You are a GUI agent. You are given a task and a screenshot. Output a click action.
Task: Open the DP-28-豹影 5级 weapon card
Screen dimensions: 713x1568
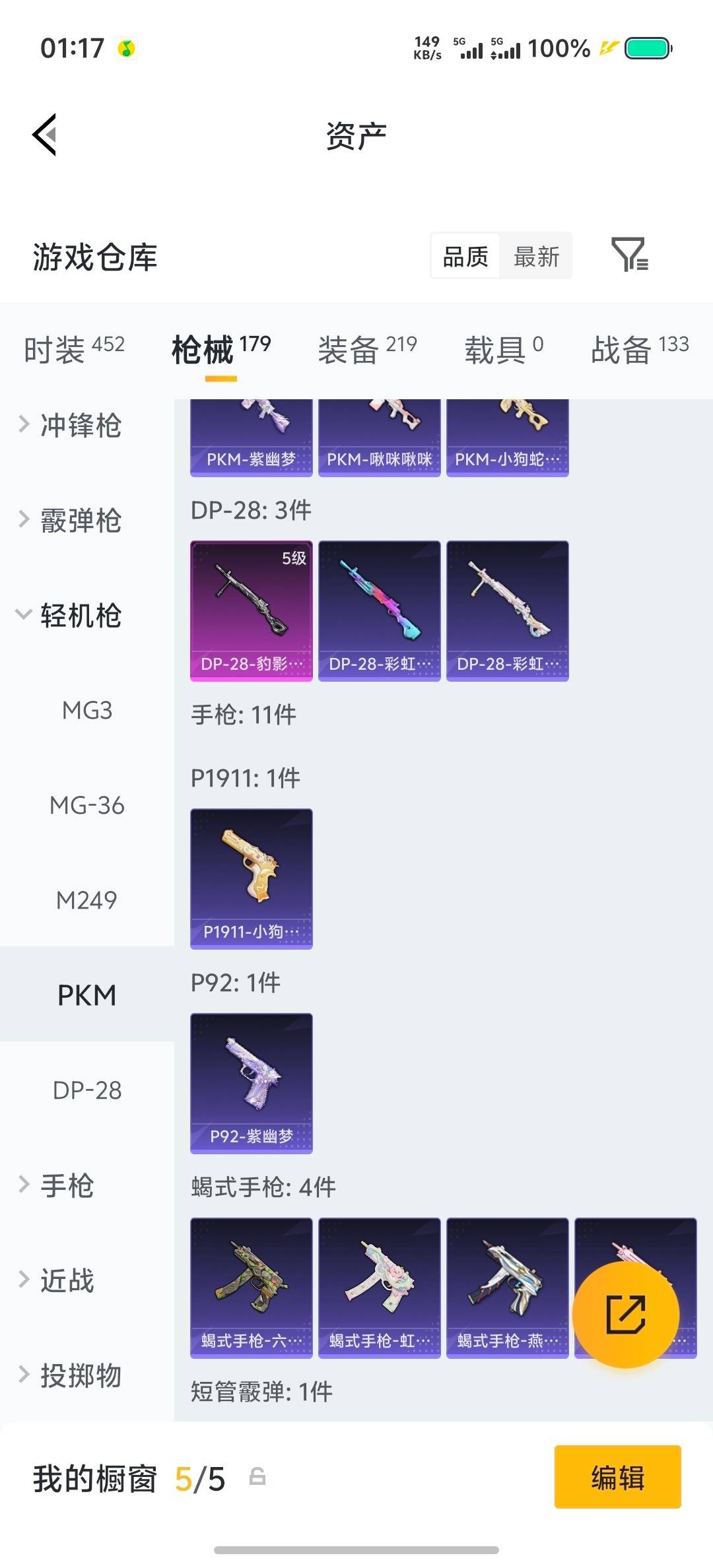(251, 610)
